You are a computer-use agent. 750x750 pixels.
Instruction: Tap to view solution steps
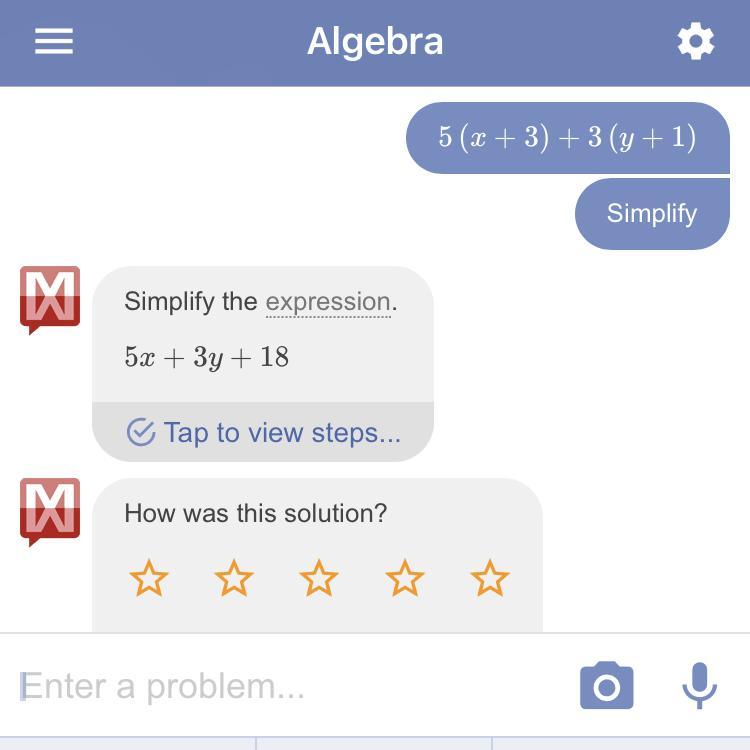click(263, 432)
